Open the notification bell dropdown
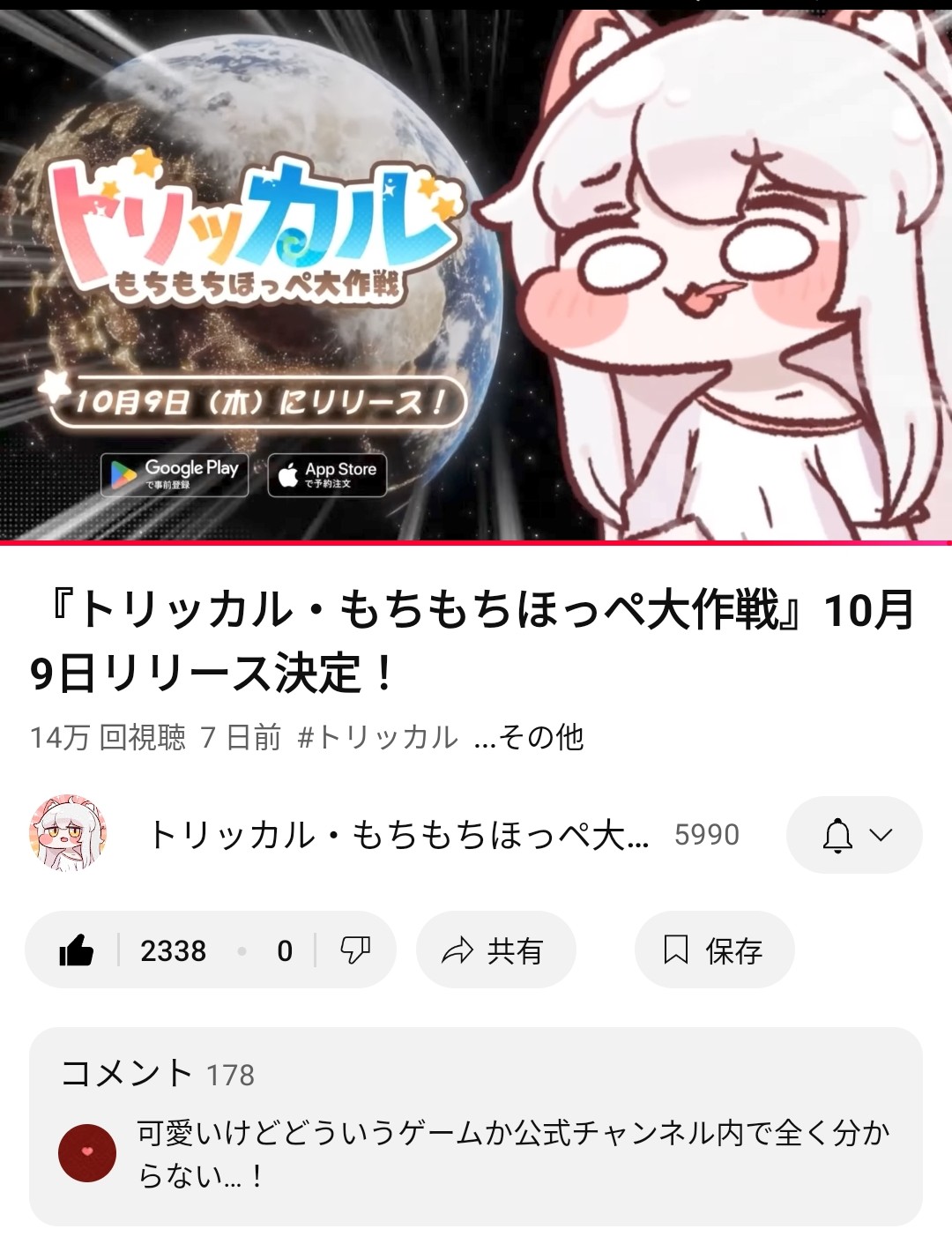This screenshot has height=1244, width=952. (x=853, y=834)
